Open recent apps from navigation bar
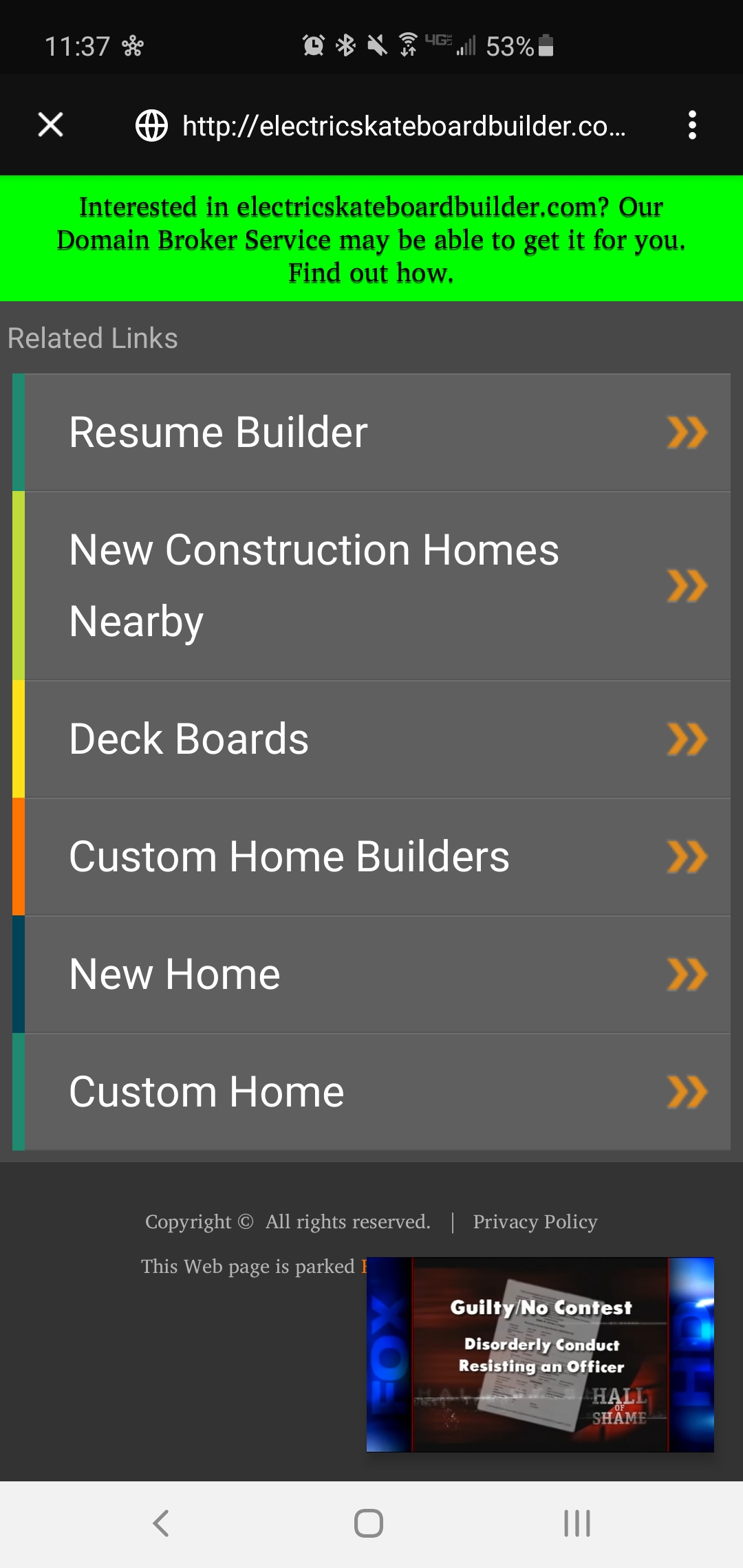743x1568 pixels. pyautogui.click(x=577, y=1523)
